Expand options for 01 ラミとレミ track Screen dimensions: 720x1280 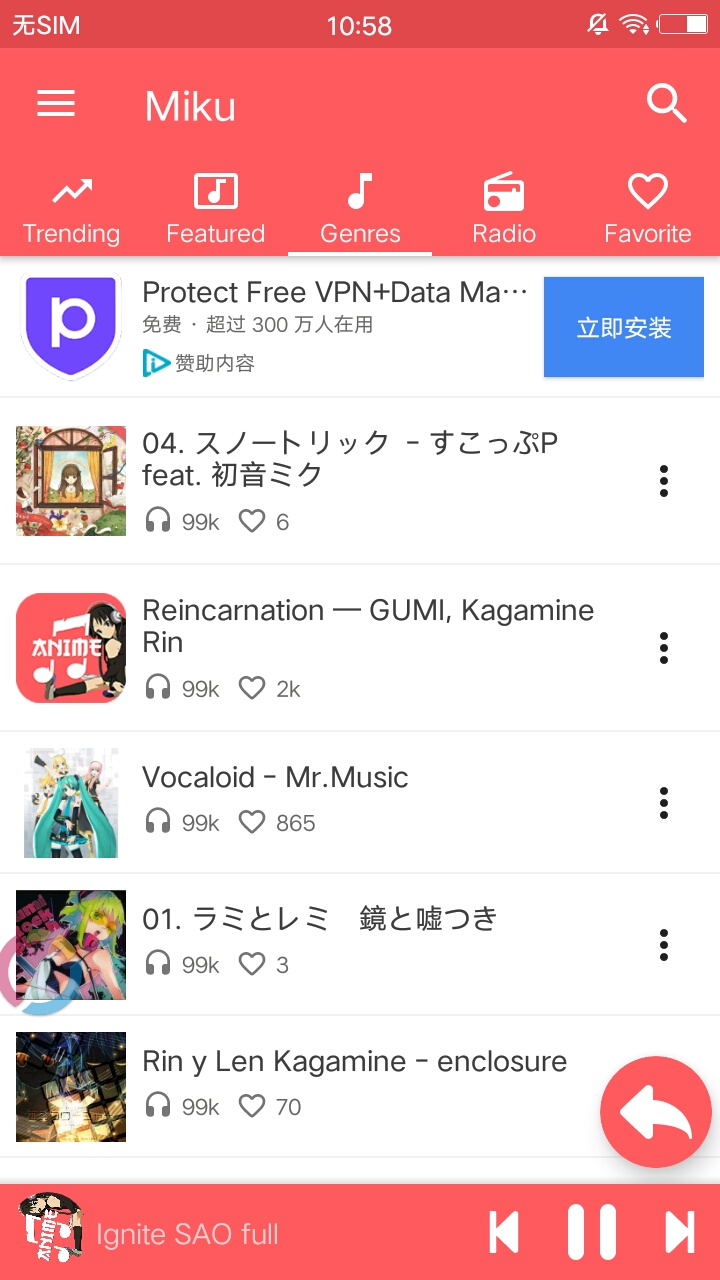[663, 944]
